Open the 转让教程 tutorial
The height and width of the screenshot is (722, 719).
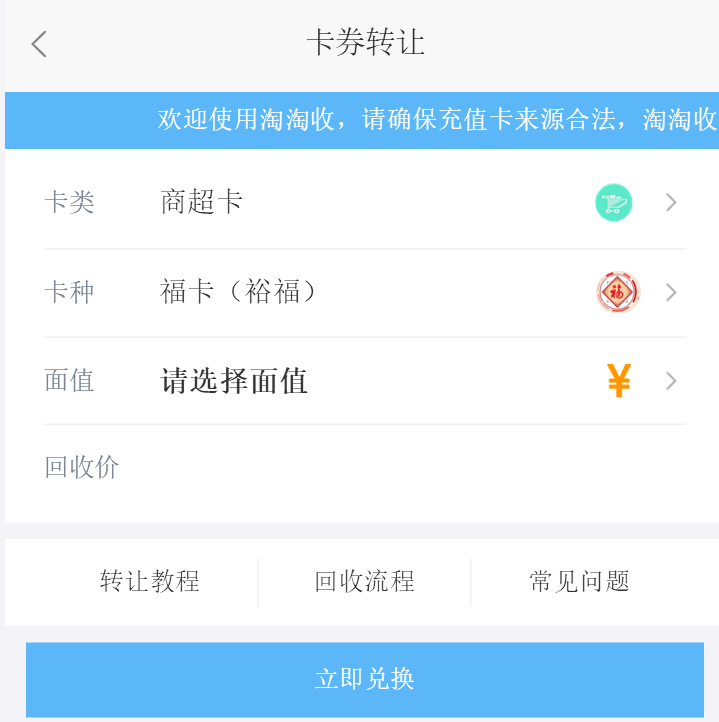(150, 582)
